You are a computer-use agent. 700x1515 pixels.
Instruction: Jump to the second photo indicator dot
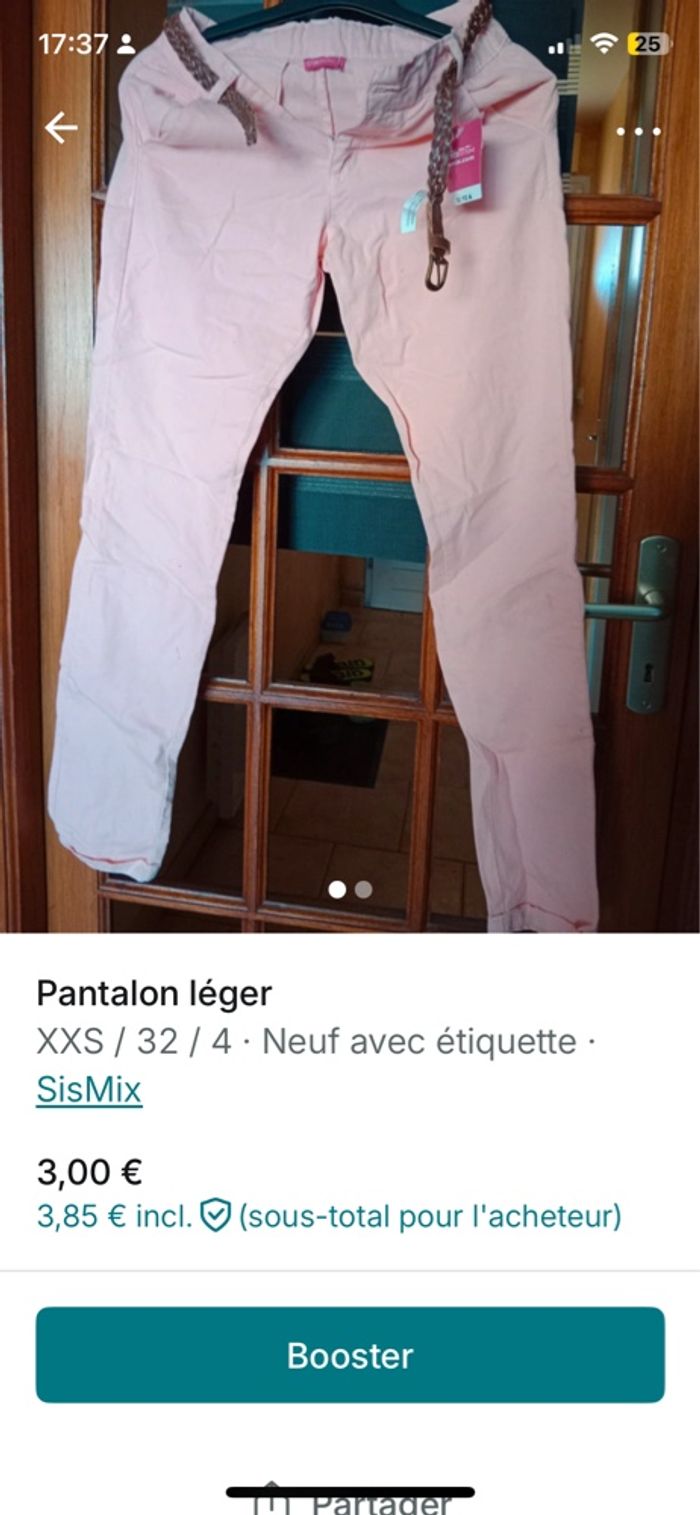[x=364, y=889]
